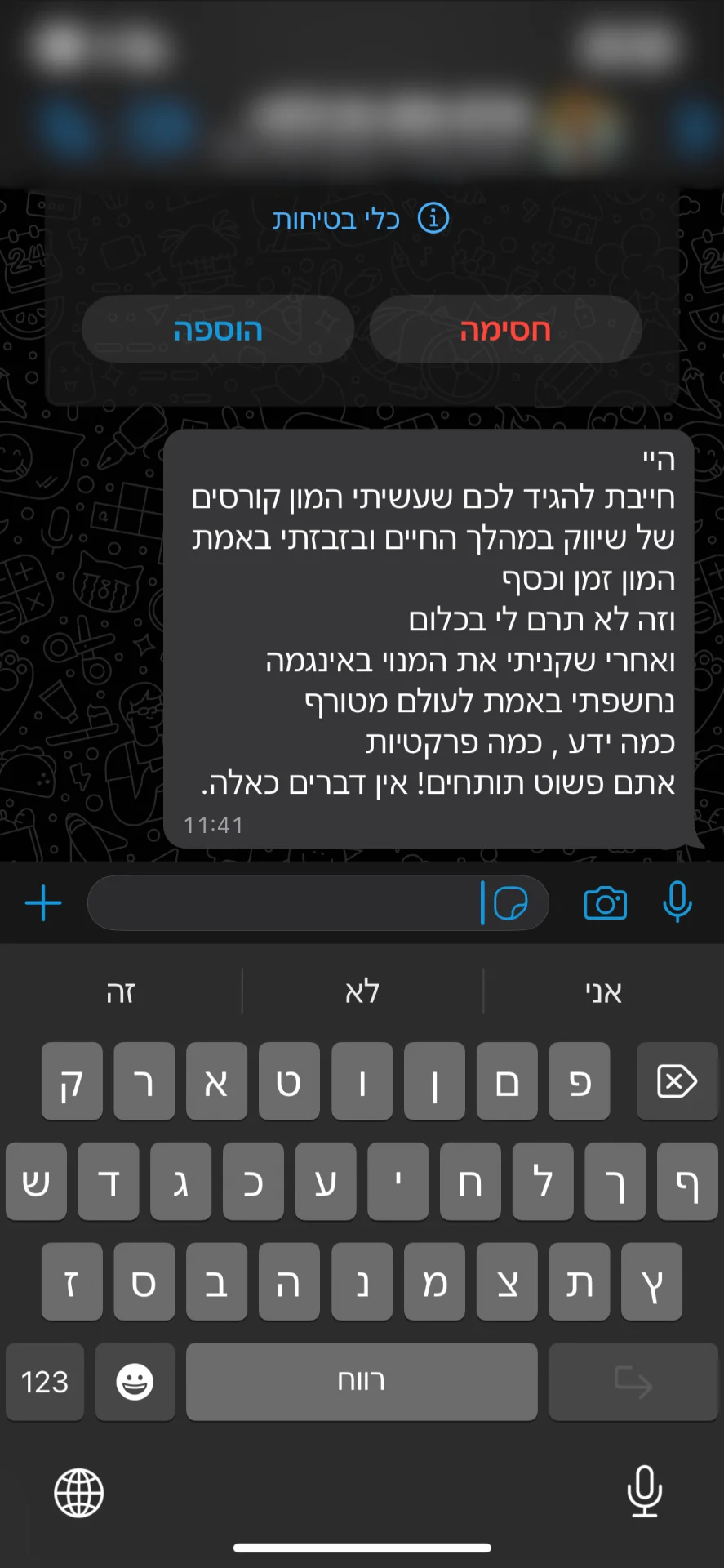Add the contact with הוספה button
Screen dimensions: 724x1568
(218, 329)
